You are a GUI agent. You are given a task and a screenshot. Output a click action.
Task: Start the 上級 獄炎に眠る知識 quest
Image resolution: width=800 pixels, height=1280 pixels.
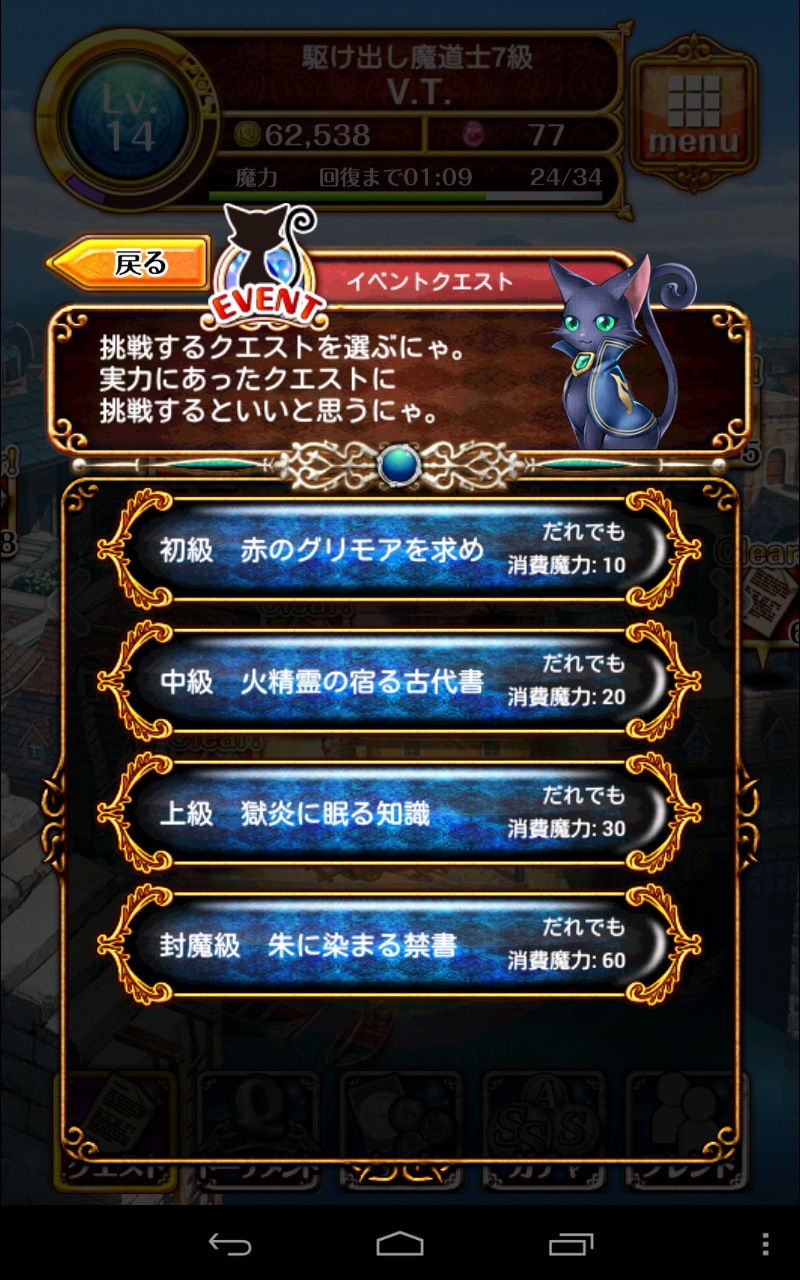[400, 814]
